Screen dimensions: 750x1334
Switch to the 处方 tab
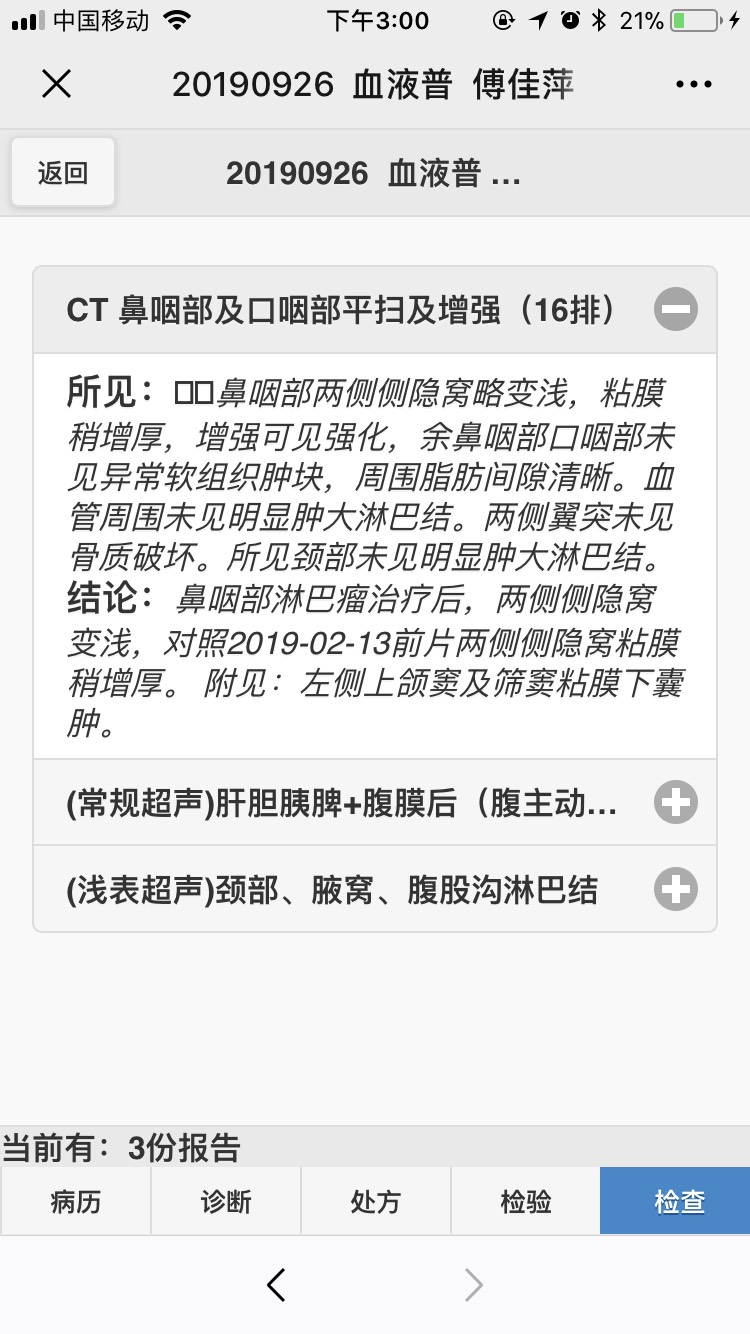[376, 1201]
